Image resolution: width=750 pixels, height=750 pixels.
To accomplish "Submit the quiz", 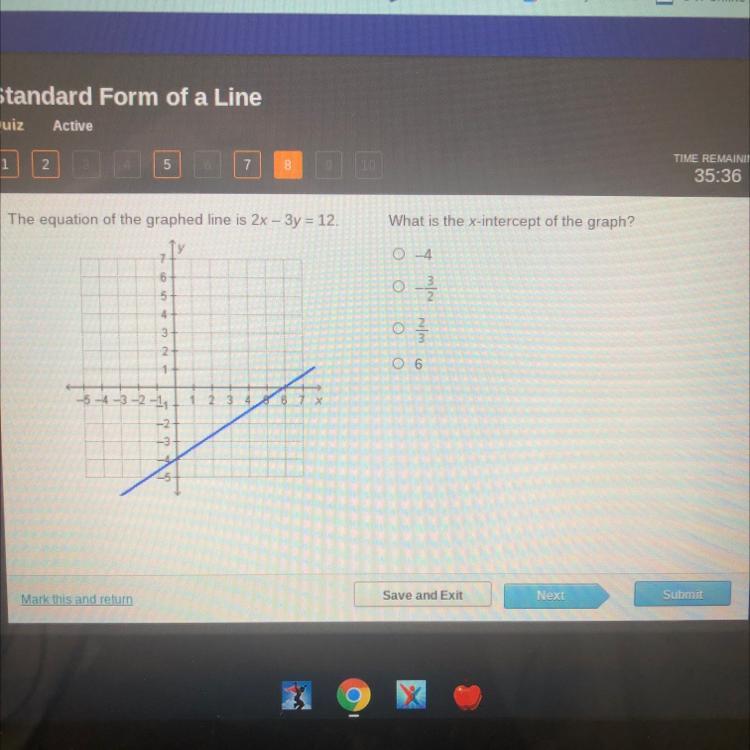I will point(682,594).
